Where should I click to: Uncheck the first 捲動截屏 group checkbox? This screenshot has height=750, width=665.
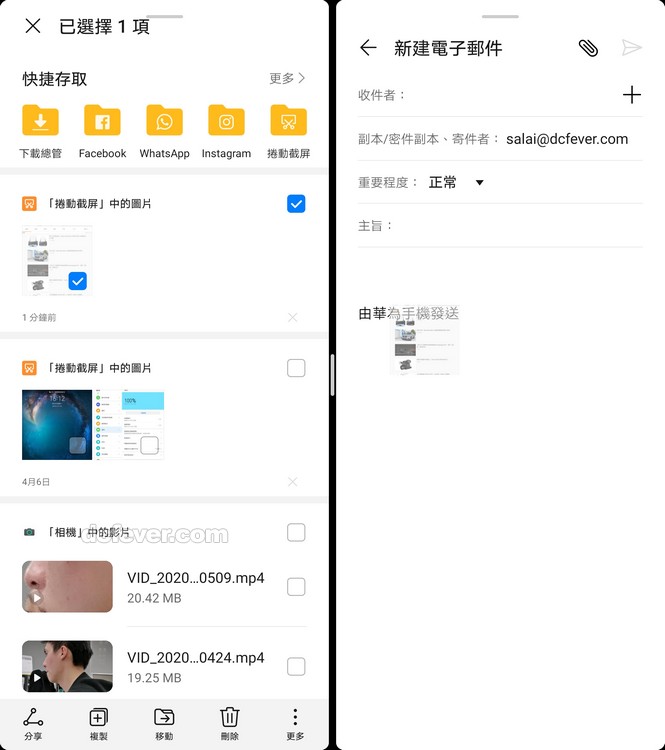[x=296, y=204]
